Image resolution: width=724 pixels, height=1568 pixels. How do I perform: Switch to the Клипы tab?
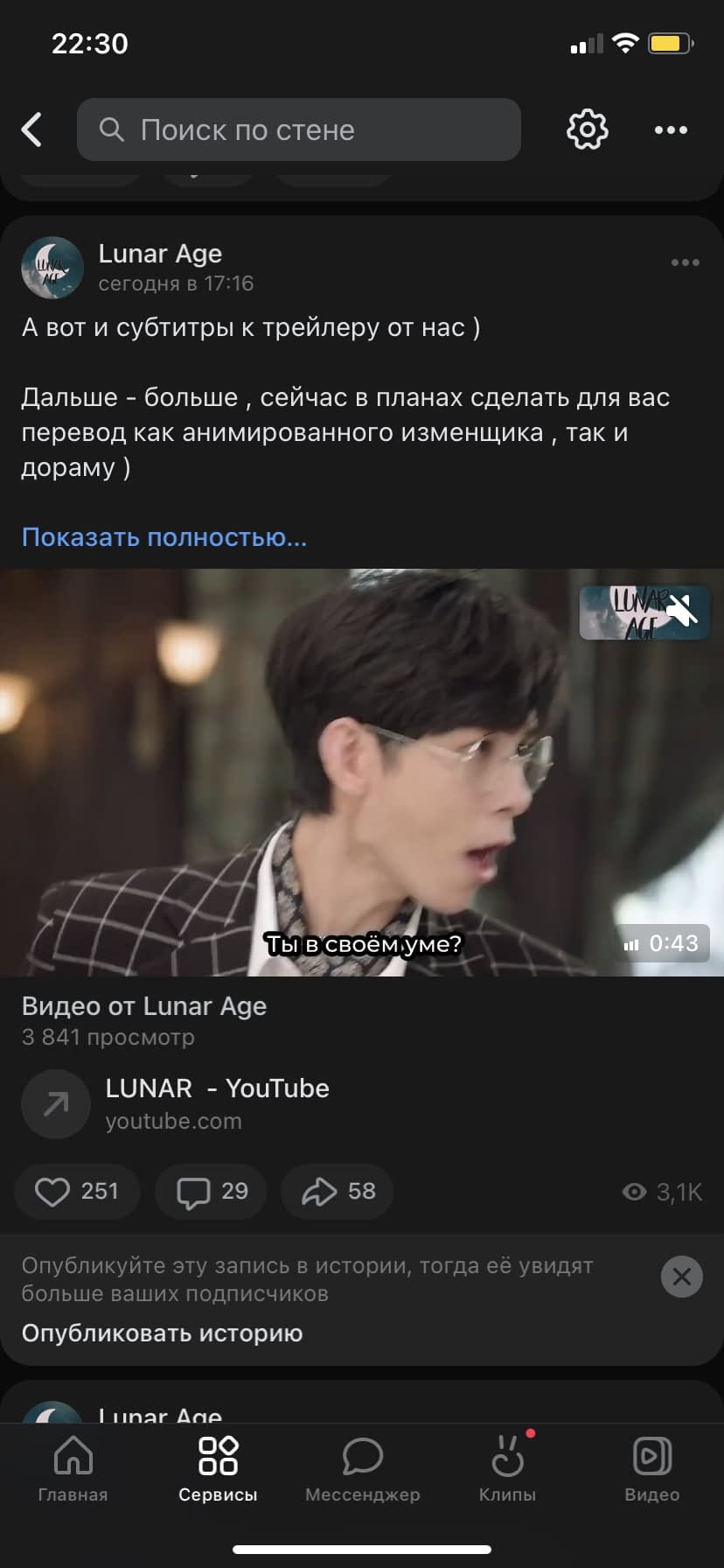(x=507, y=1470)
